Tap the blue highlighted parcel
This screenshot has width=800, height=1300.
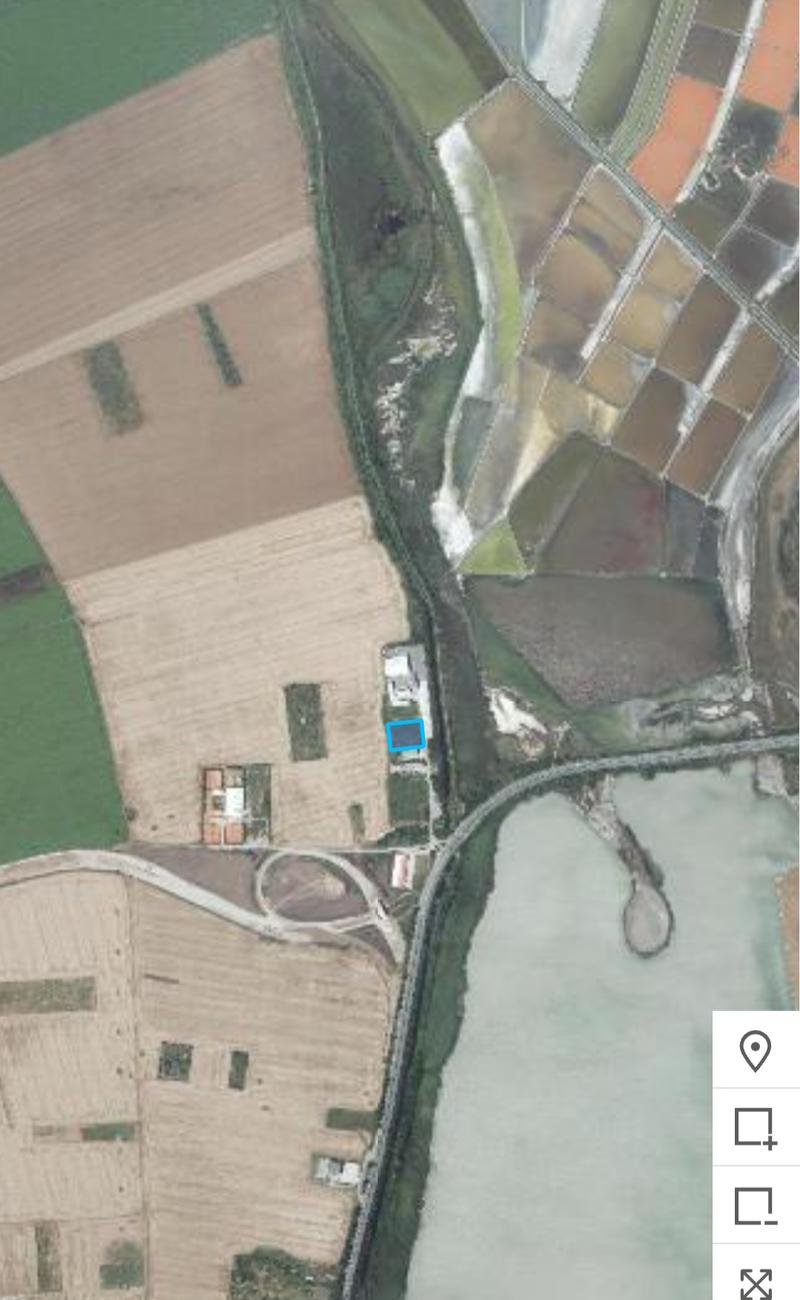pyautogui.click(x=405, y=735)
